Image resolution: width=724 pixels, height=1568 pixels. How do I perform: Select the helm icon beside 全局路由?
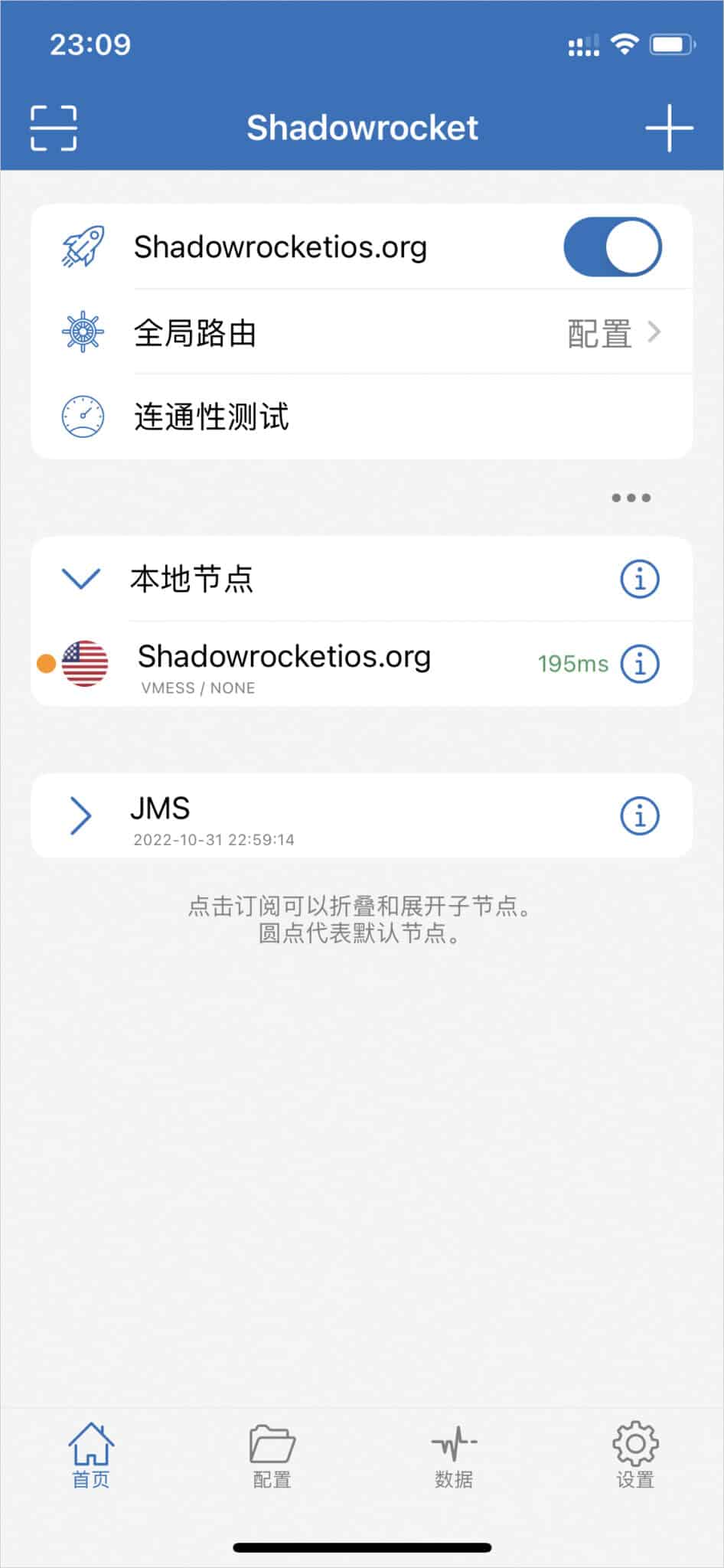[84, 332]
